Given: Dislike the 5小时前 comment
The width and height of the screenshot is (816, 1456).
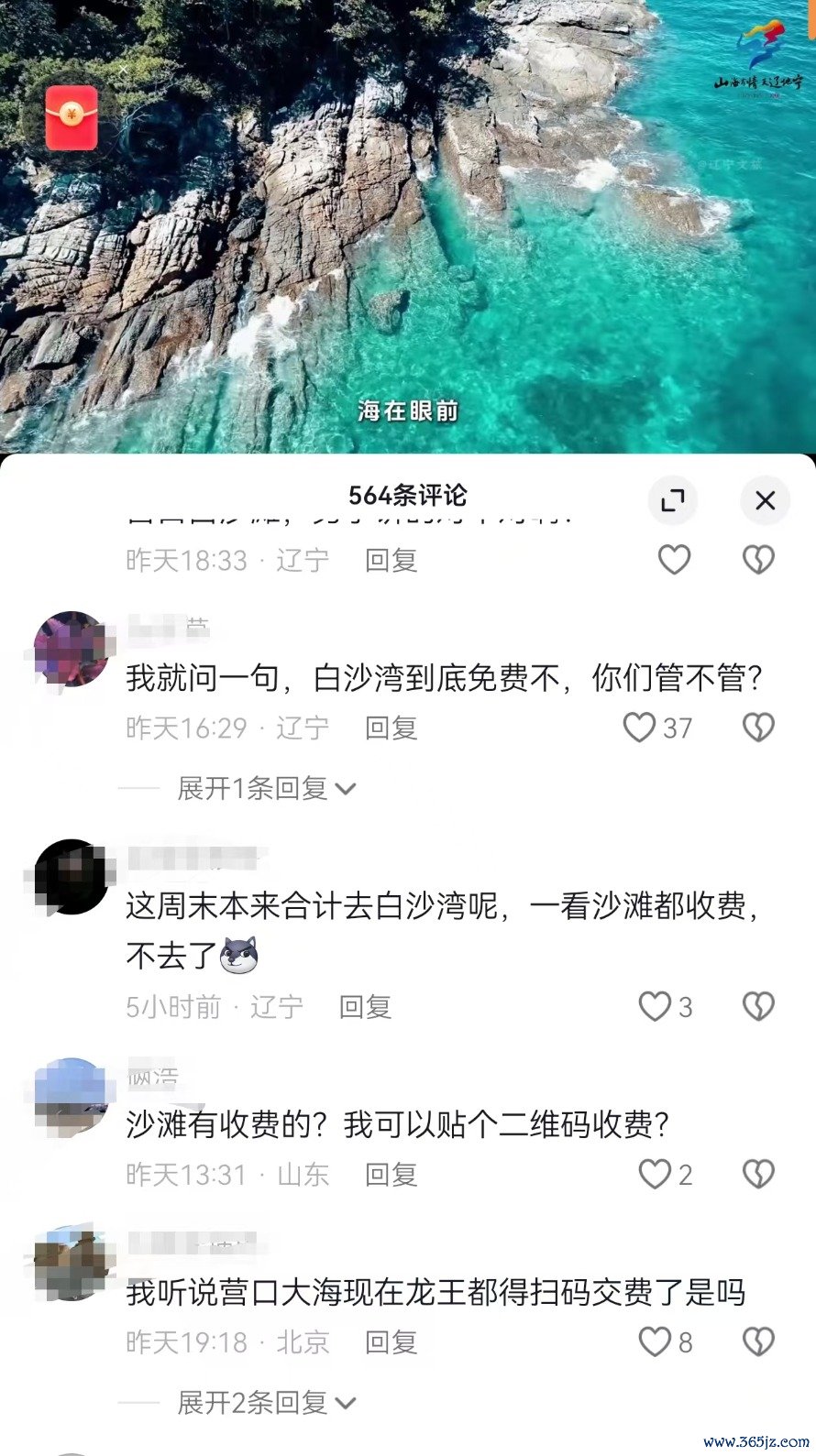Looking at the screenshot, I should [758, 1006].
